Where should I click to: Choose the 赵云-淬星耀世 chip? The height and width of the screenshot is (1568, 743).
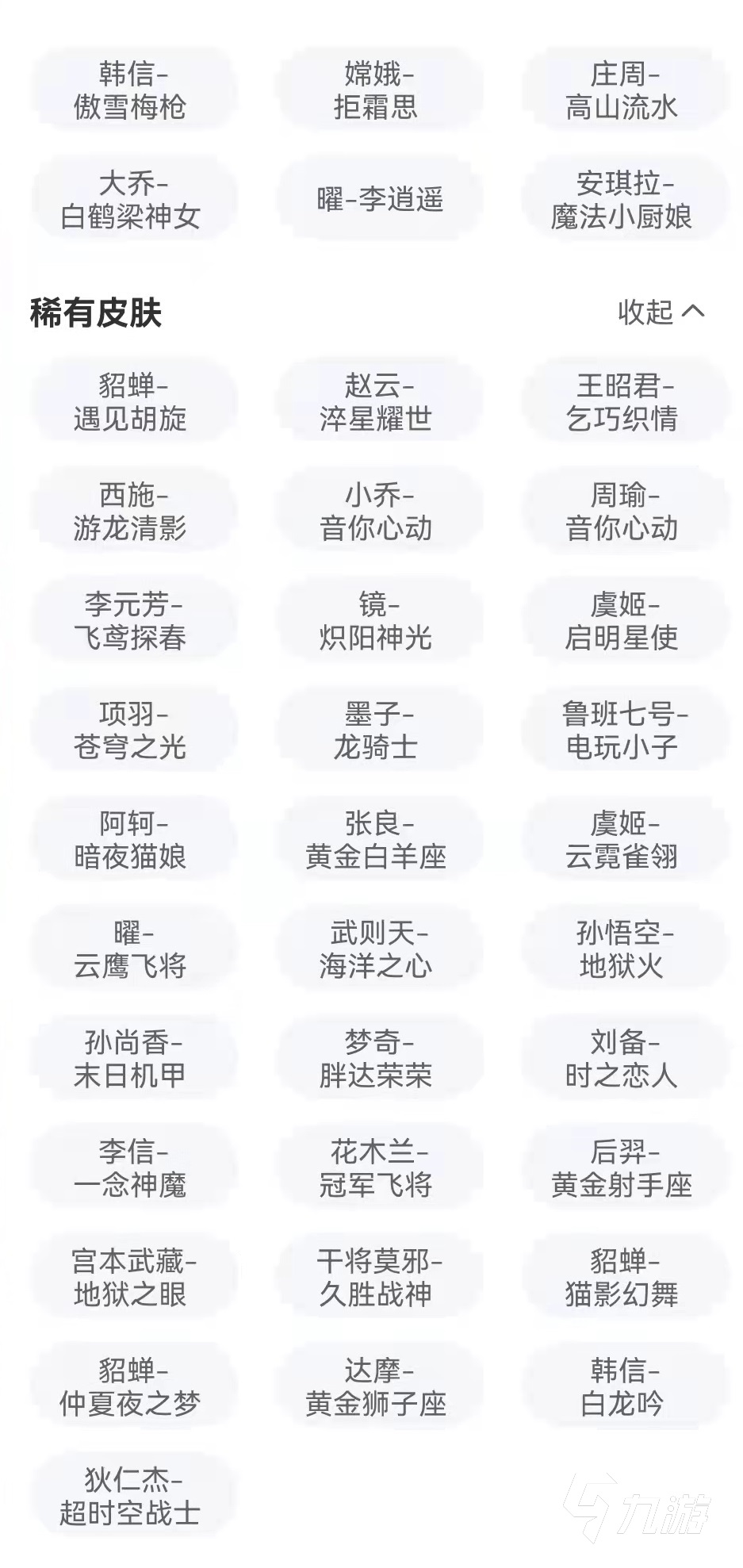[377, 402]
